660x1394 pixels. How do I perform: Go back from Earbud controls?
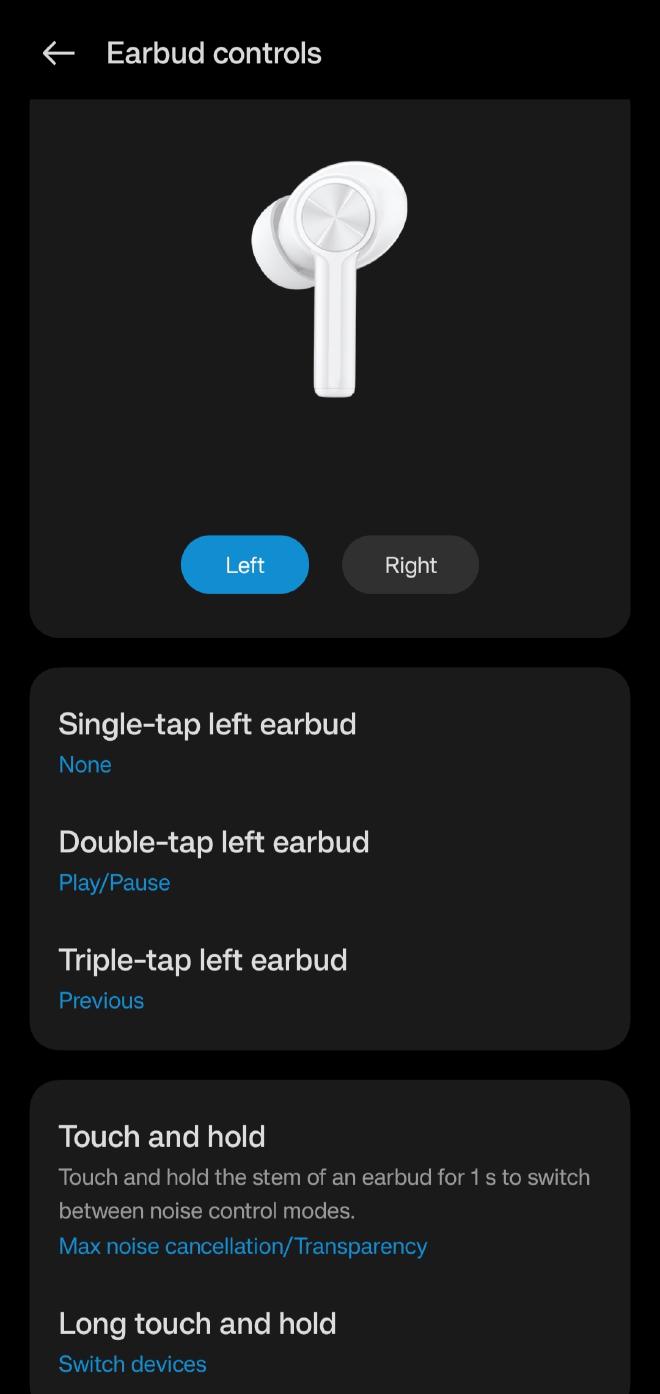coord(59,53)
